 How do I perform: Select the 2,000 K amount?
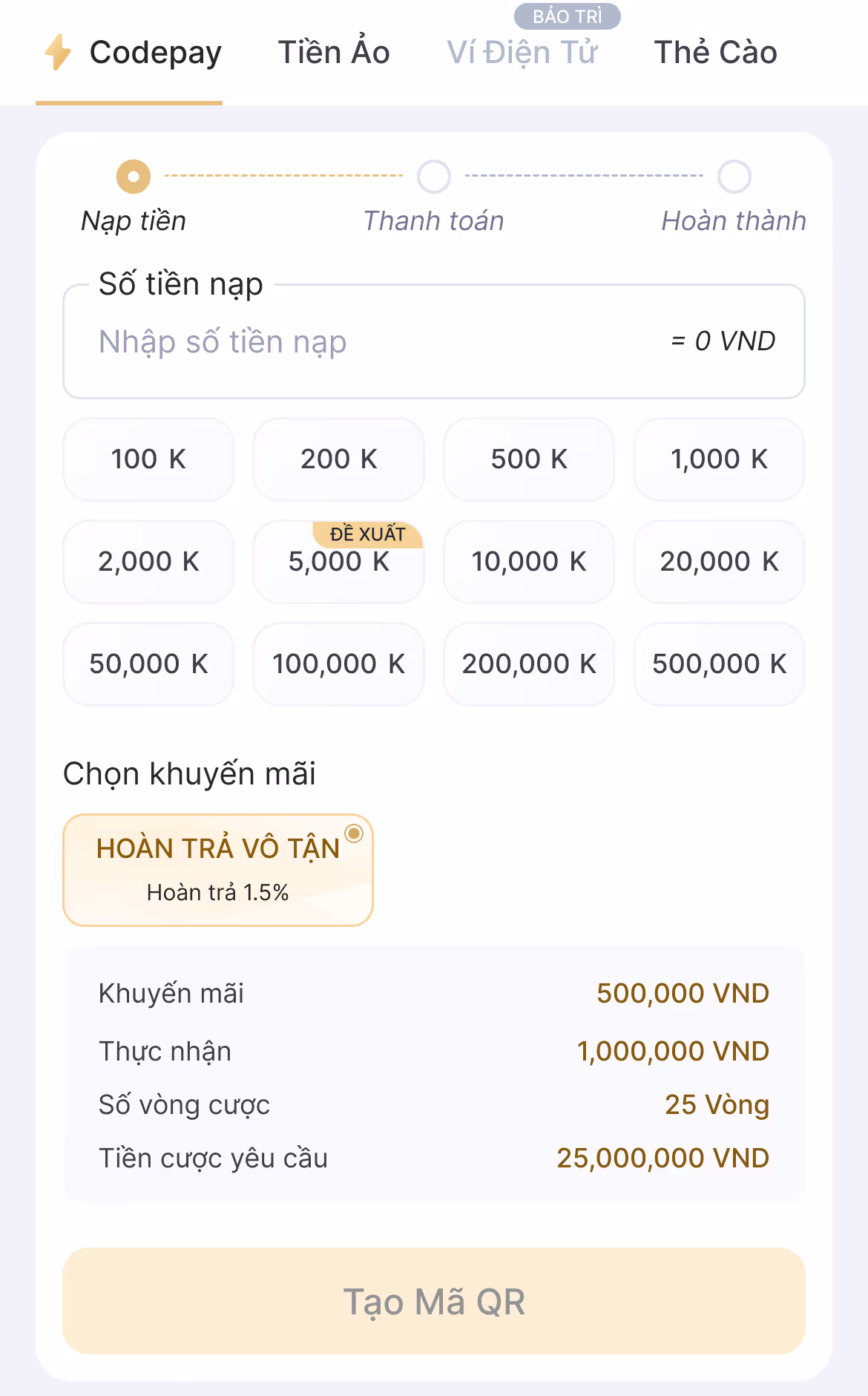[x=148, y=562]
